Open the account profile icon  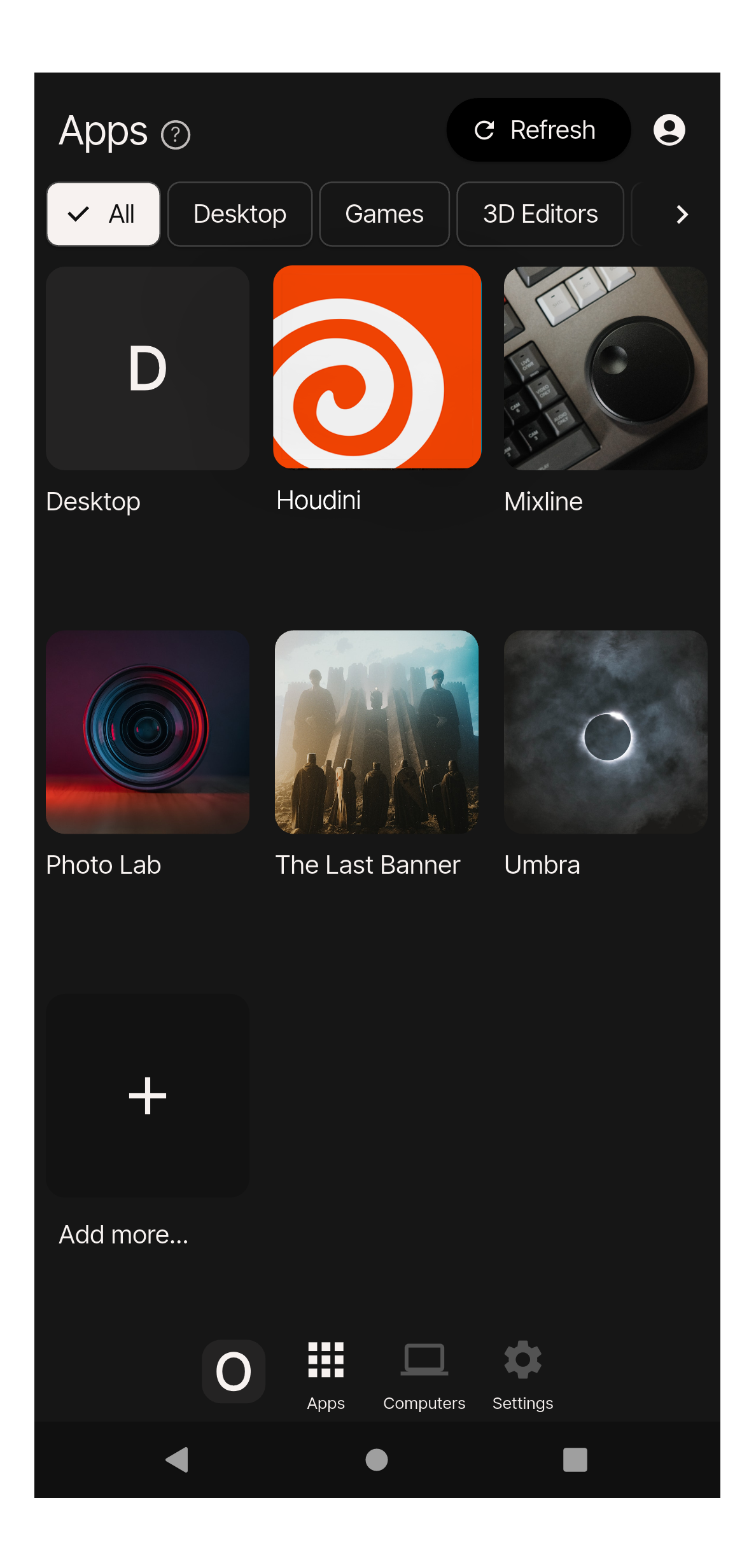669,130
